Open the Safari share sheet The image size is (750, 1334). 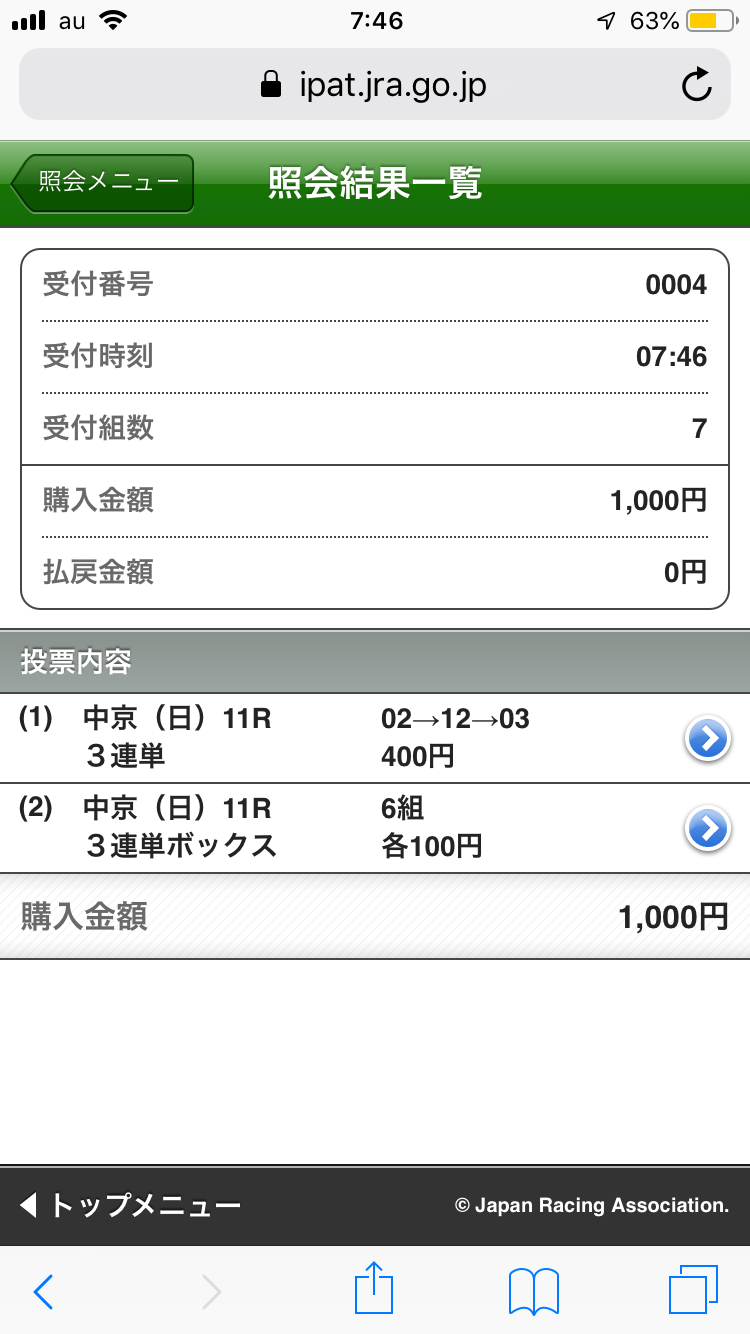pos(375,1290)
